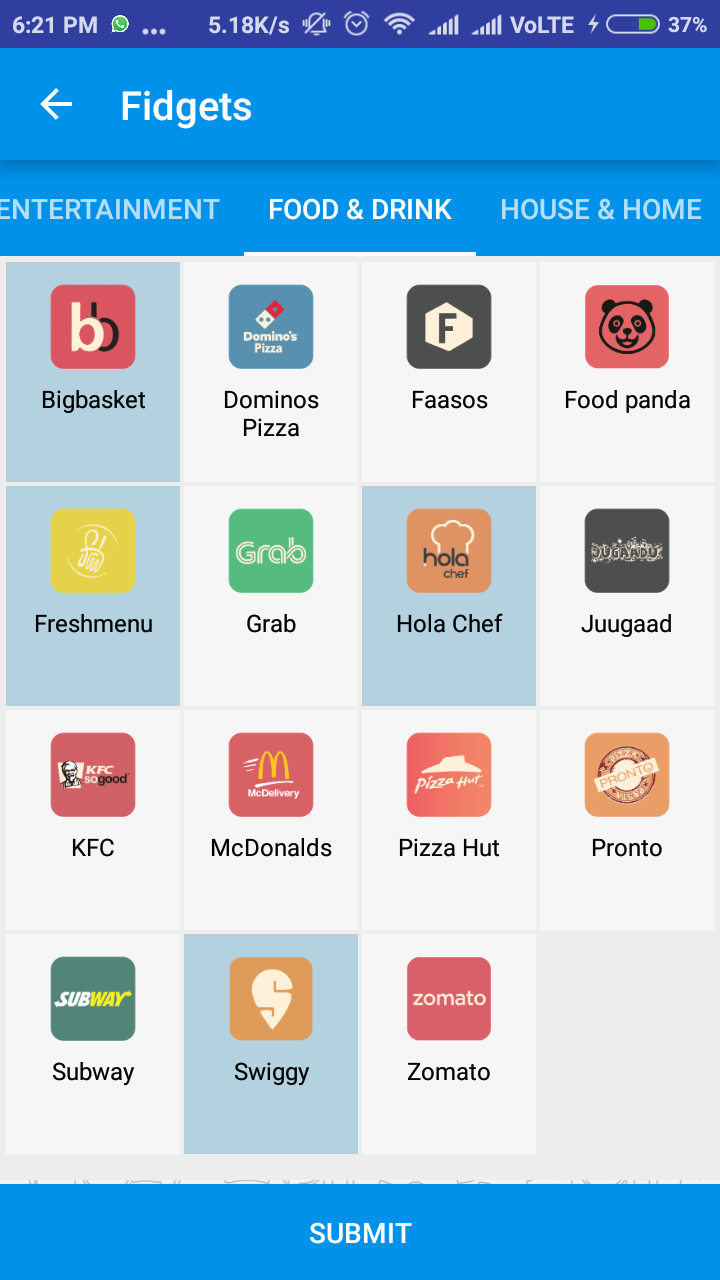This screenshot has width=720, height=1280.
Task: Deselect the Swiggy tile
Action: click(271, 1044)
